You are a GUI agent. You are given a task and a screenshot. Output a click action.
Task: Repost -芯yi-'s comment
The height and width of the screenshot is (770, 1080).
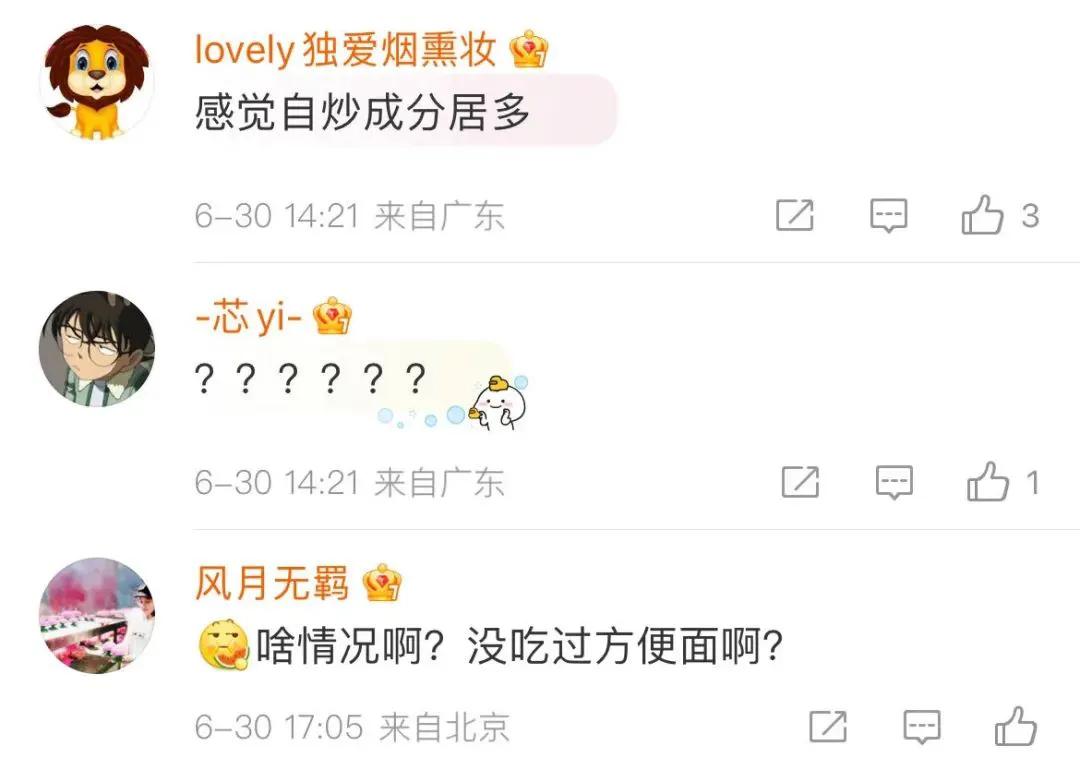point(800,483)
